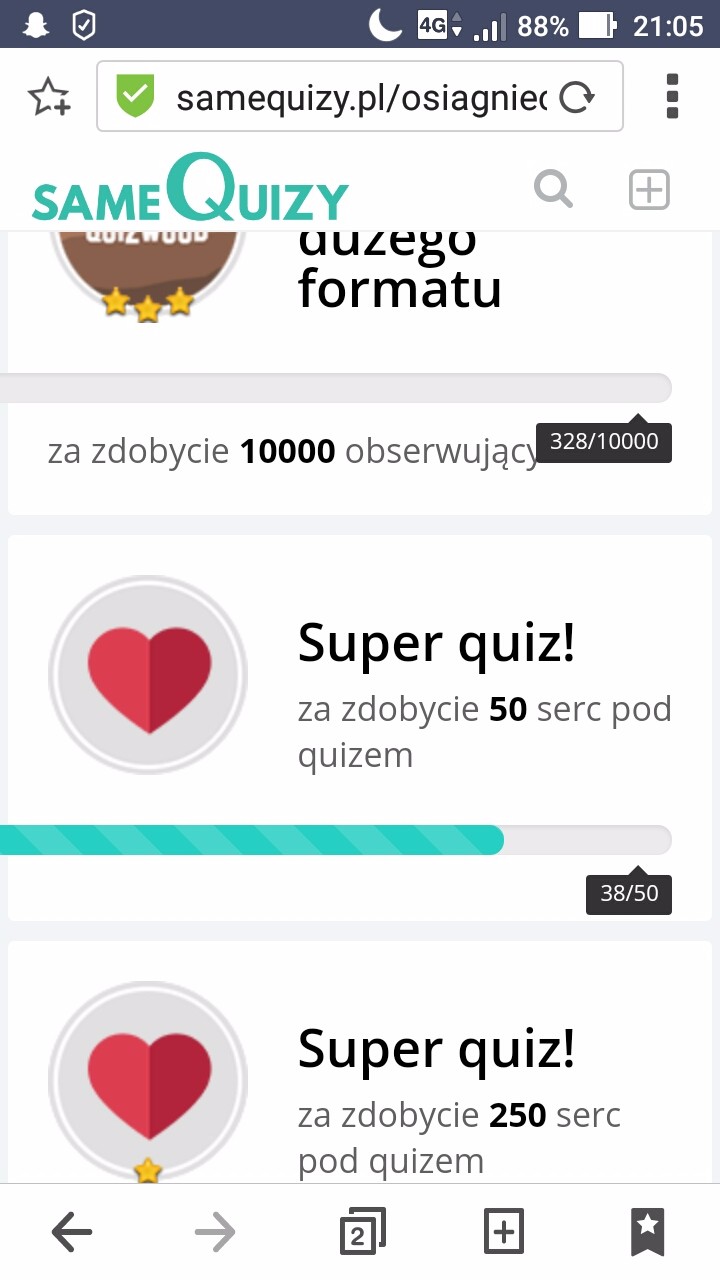Image resolution: width=720 pixels, height=1280 pixels.
Task: Tap the samequizy.pl address bar
Action: pos(360,97)
